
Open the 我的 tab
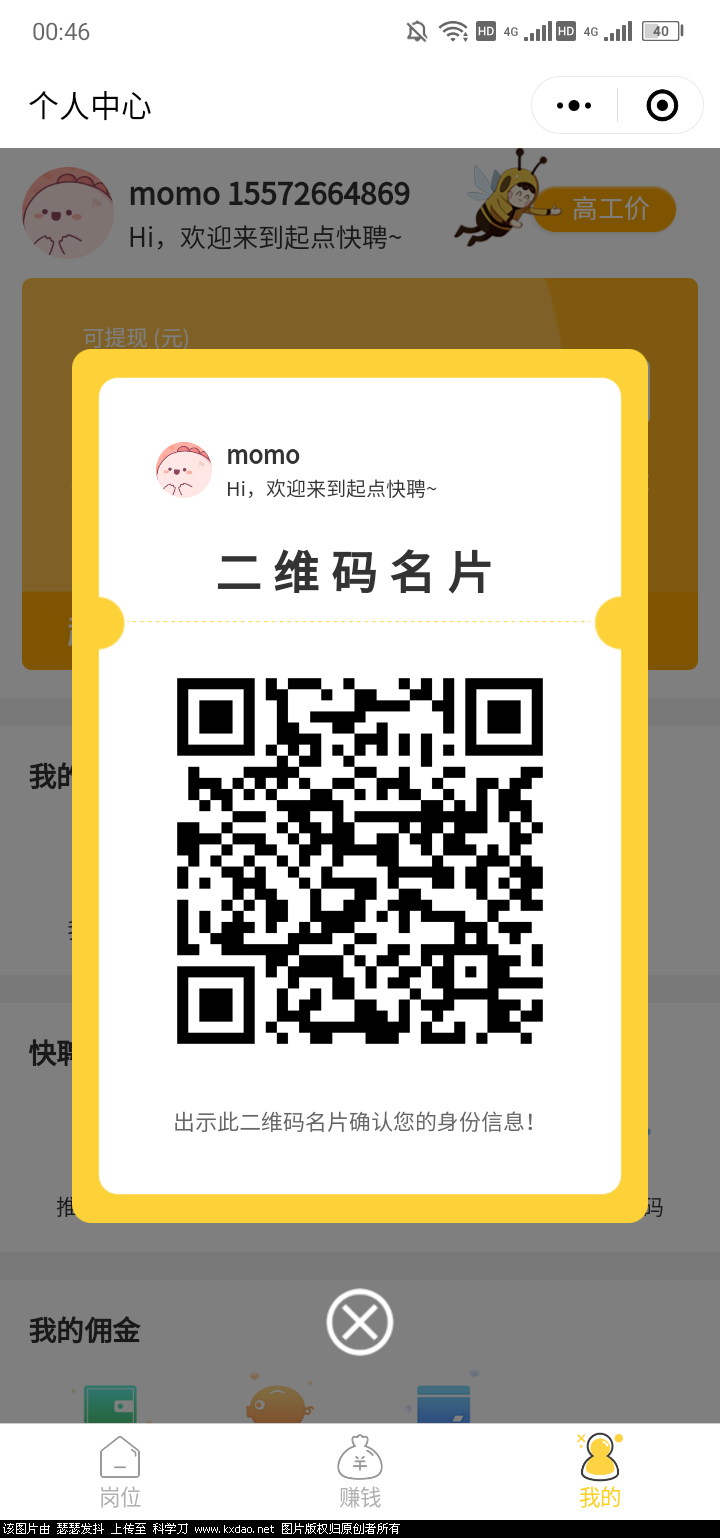pos(600,1471)
